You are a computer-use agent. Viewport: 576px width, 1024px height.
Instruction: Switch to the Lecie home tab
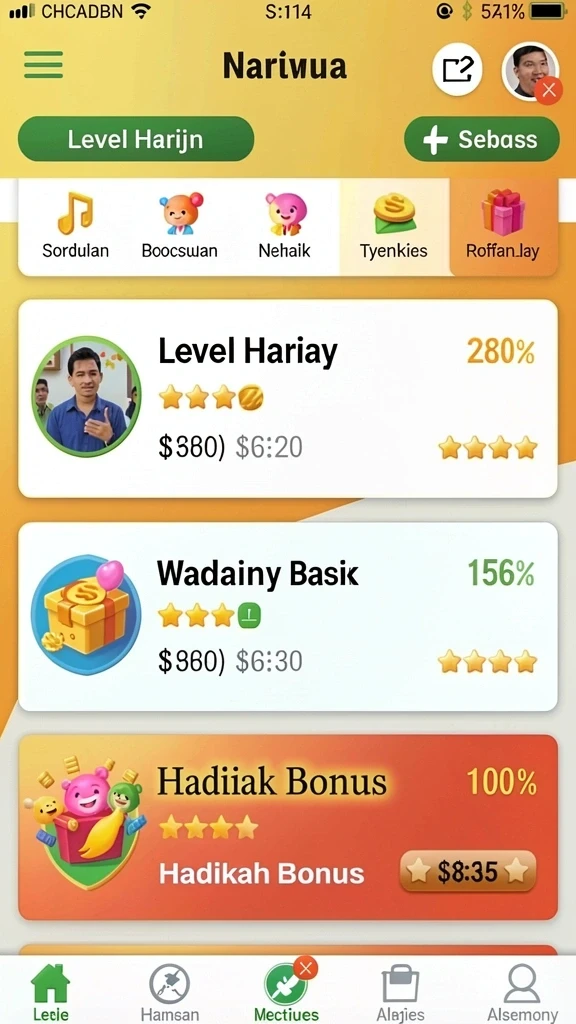click(x=50, y=993)
